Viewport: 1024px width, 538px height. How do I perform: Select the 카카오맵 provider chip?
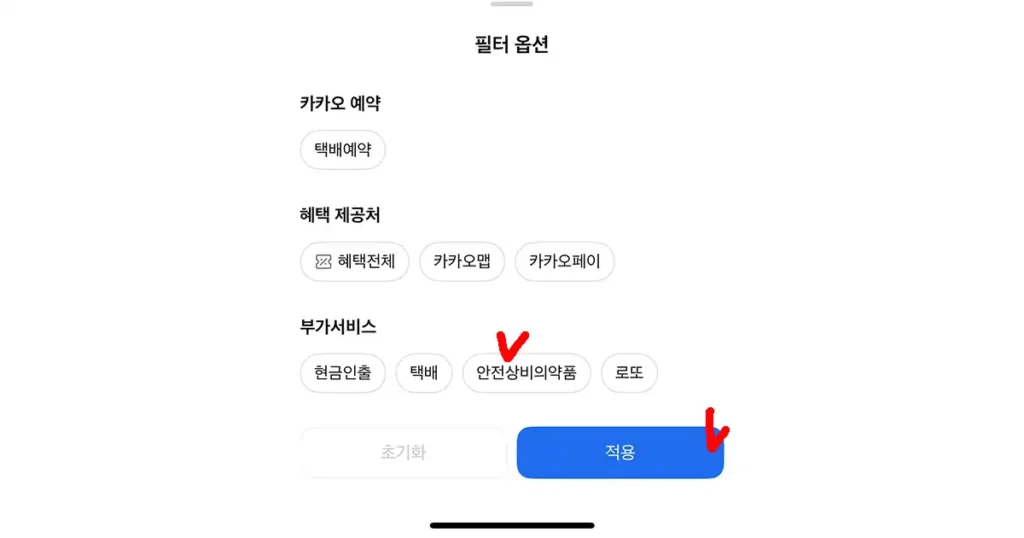pyautogui.click(x=462, y=262)
